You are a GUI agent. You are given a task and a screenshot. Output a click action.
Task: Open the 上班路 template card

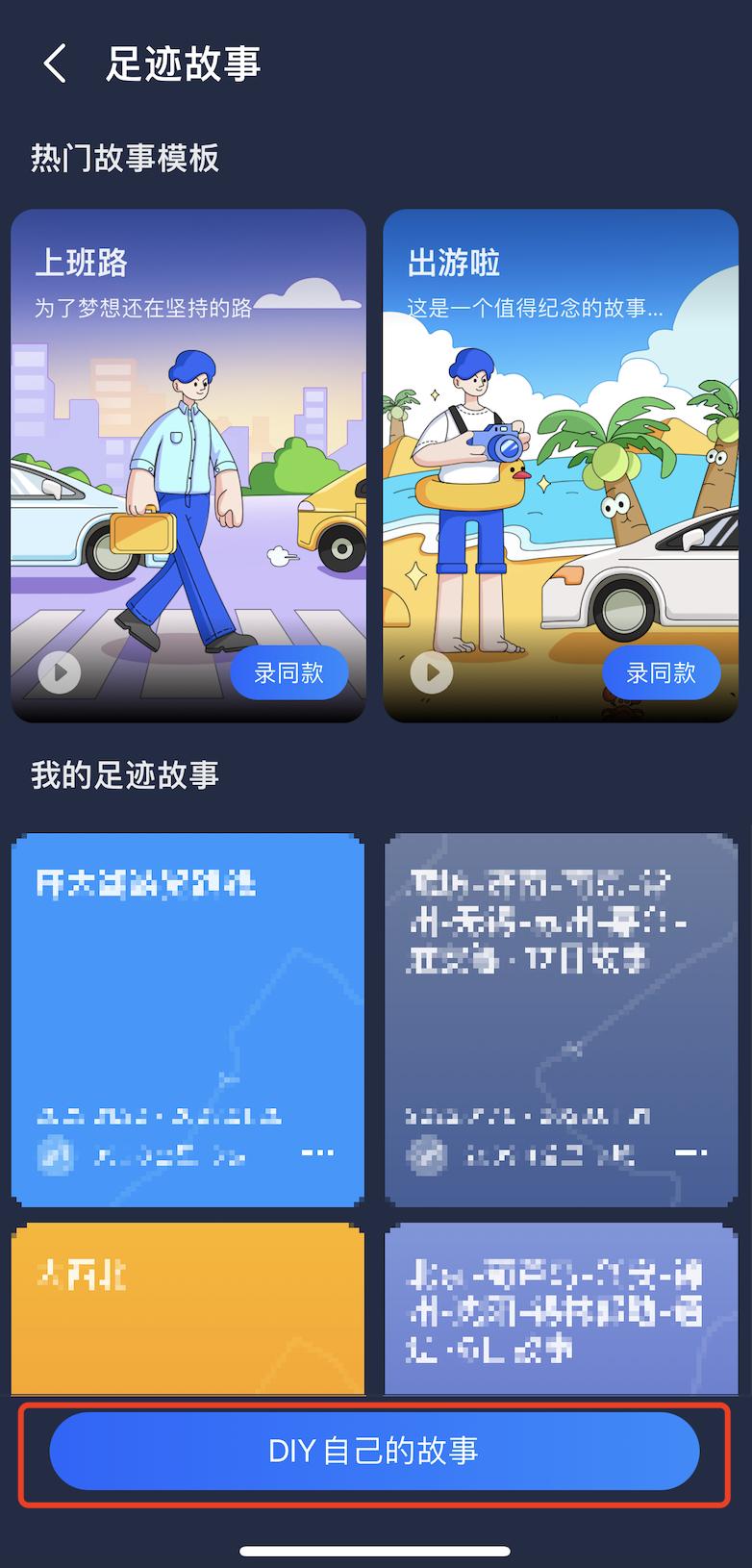point(188,433)
